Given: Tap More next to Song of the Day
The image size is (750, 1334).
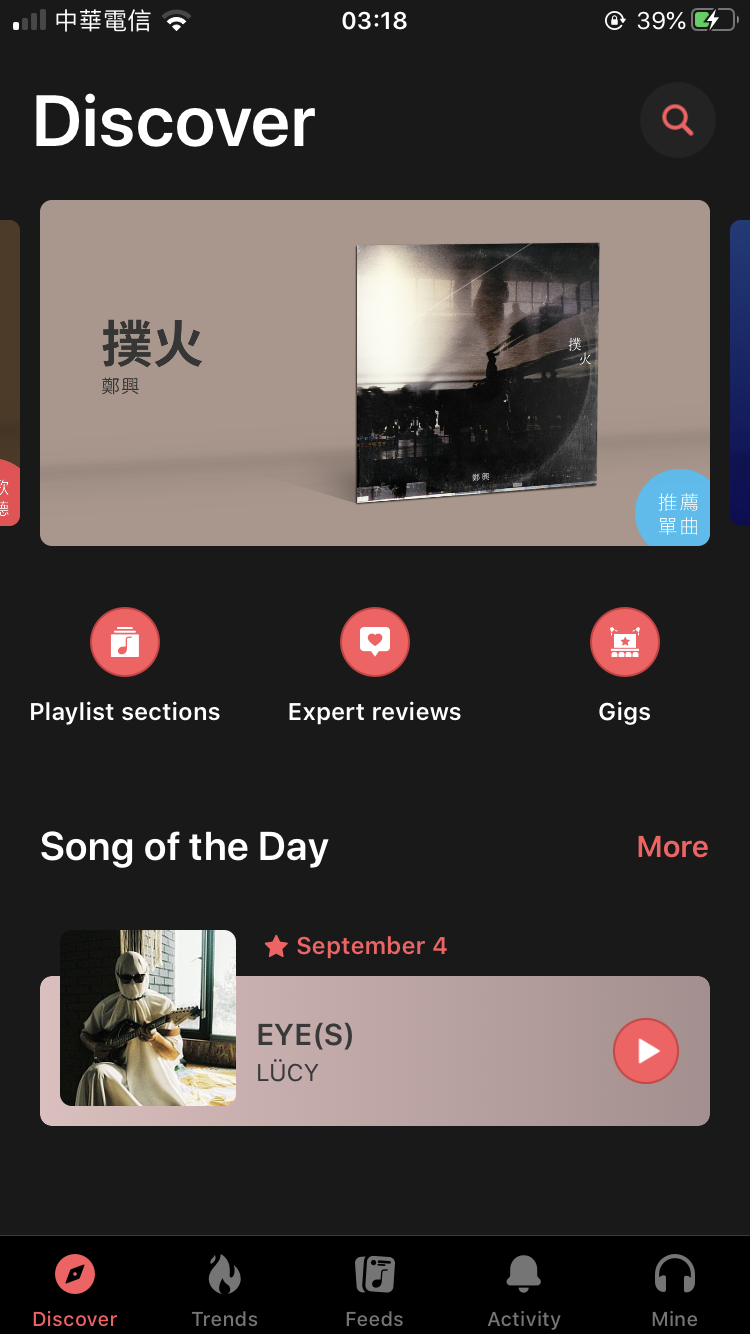Looking at the screenshot, I should 672,847.
